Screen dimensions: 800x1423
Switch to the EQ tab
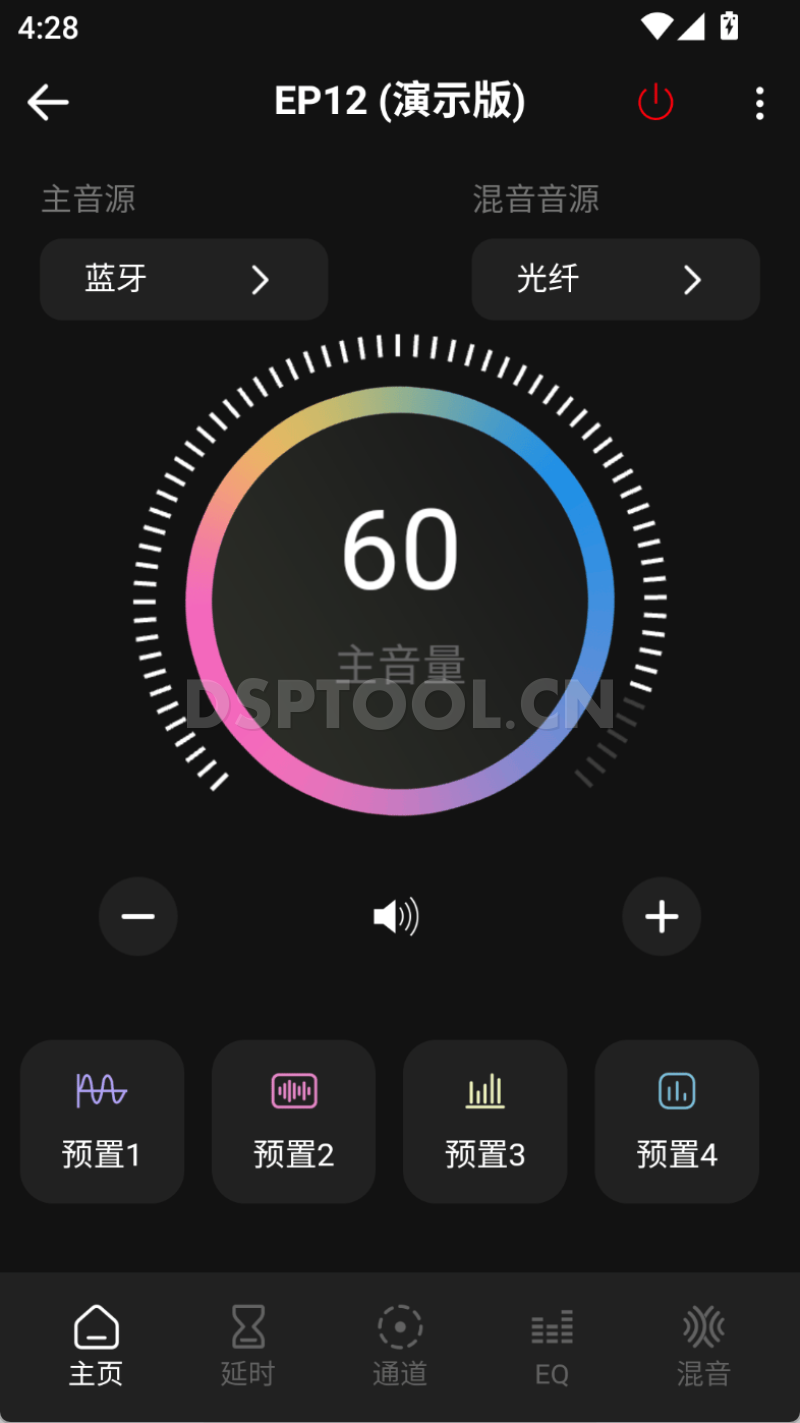552,1345
